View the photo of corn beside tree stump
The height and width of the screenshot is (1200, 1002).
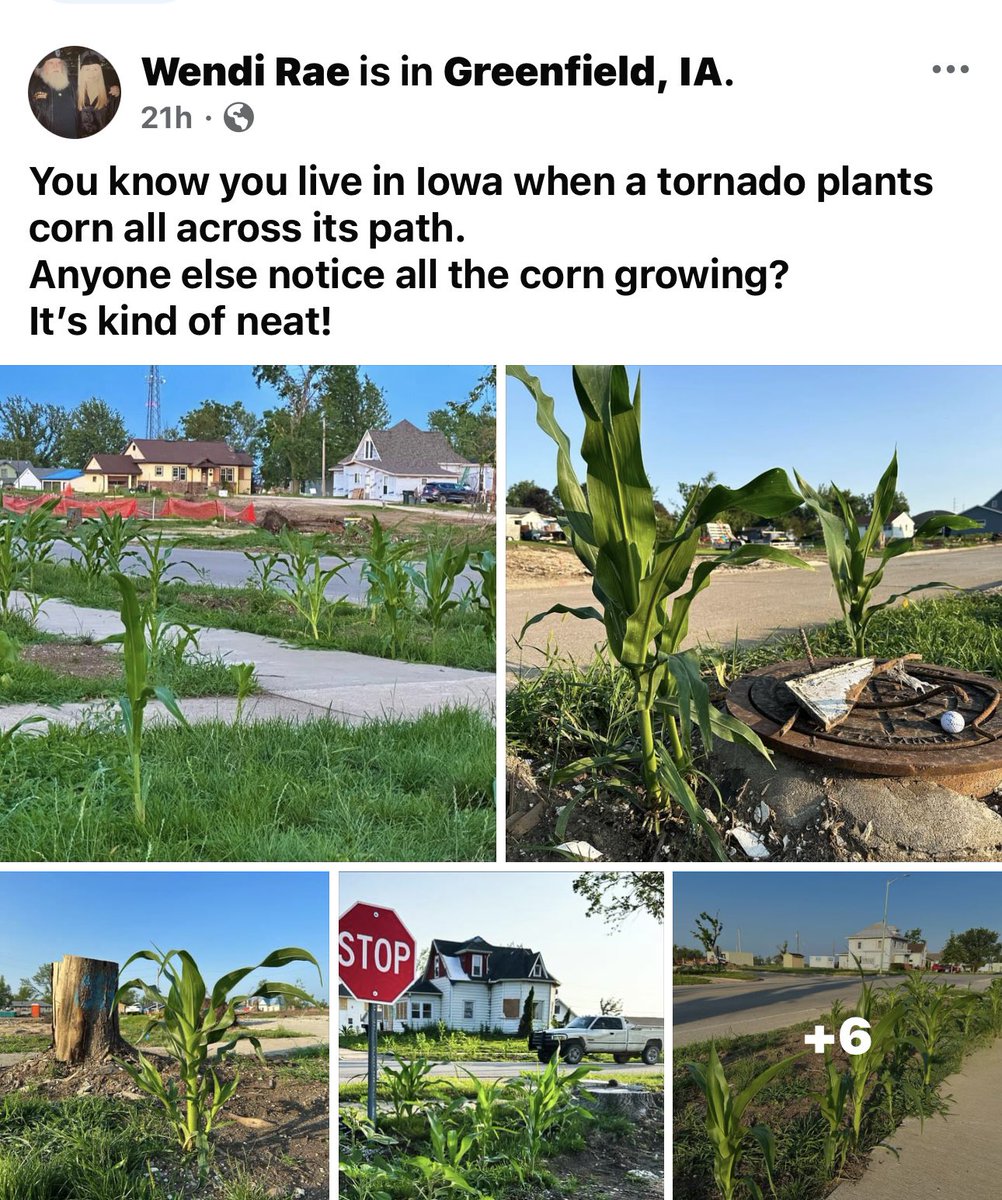coord(164,1034)
